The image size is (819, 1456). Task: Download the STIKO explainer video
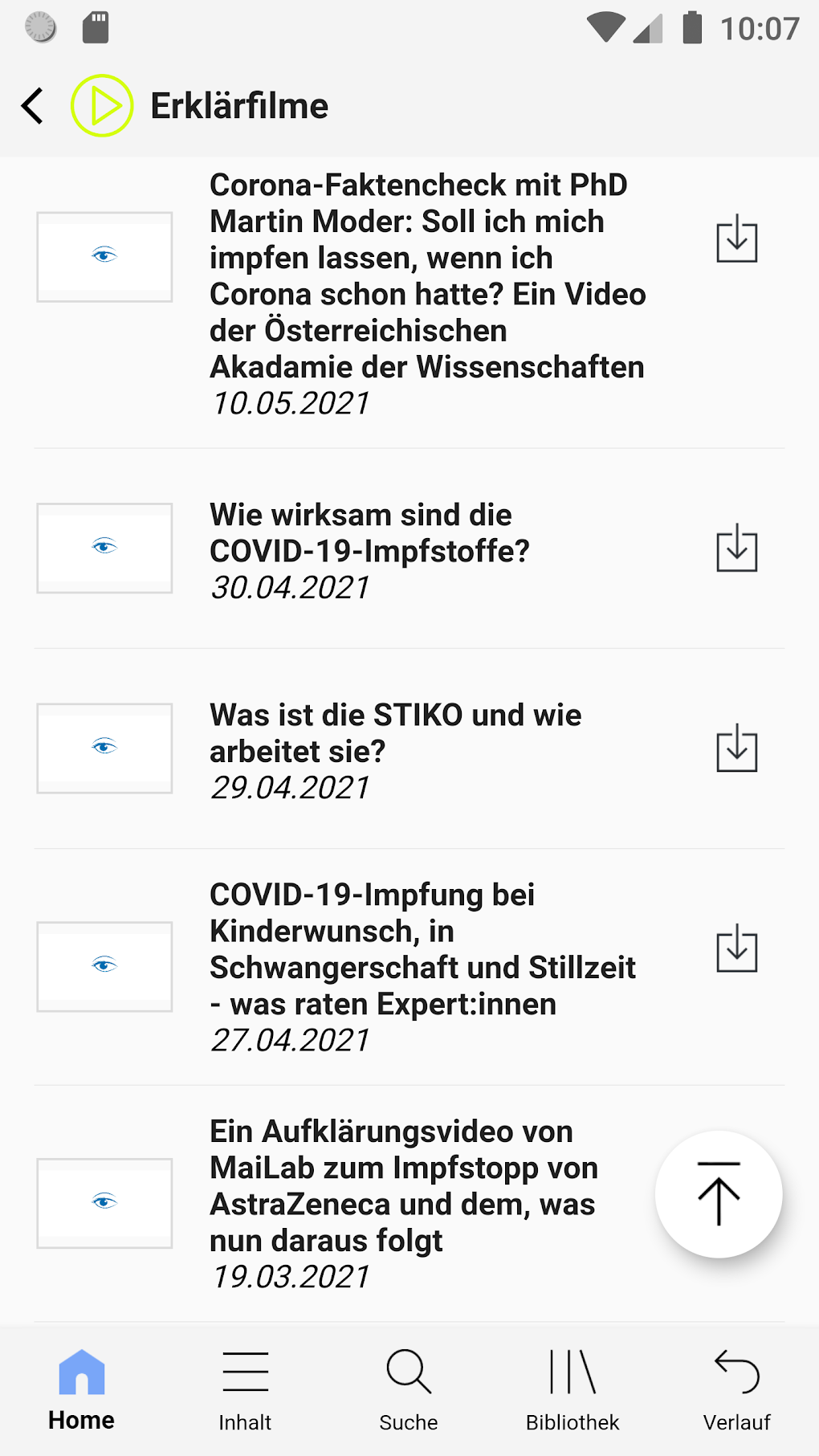point(736,748)
